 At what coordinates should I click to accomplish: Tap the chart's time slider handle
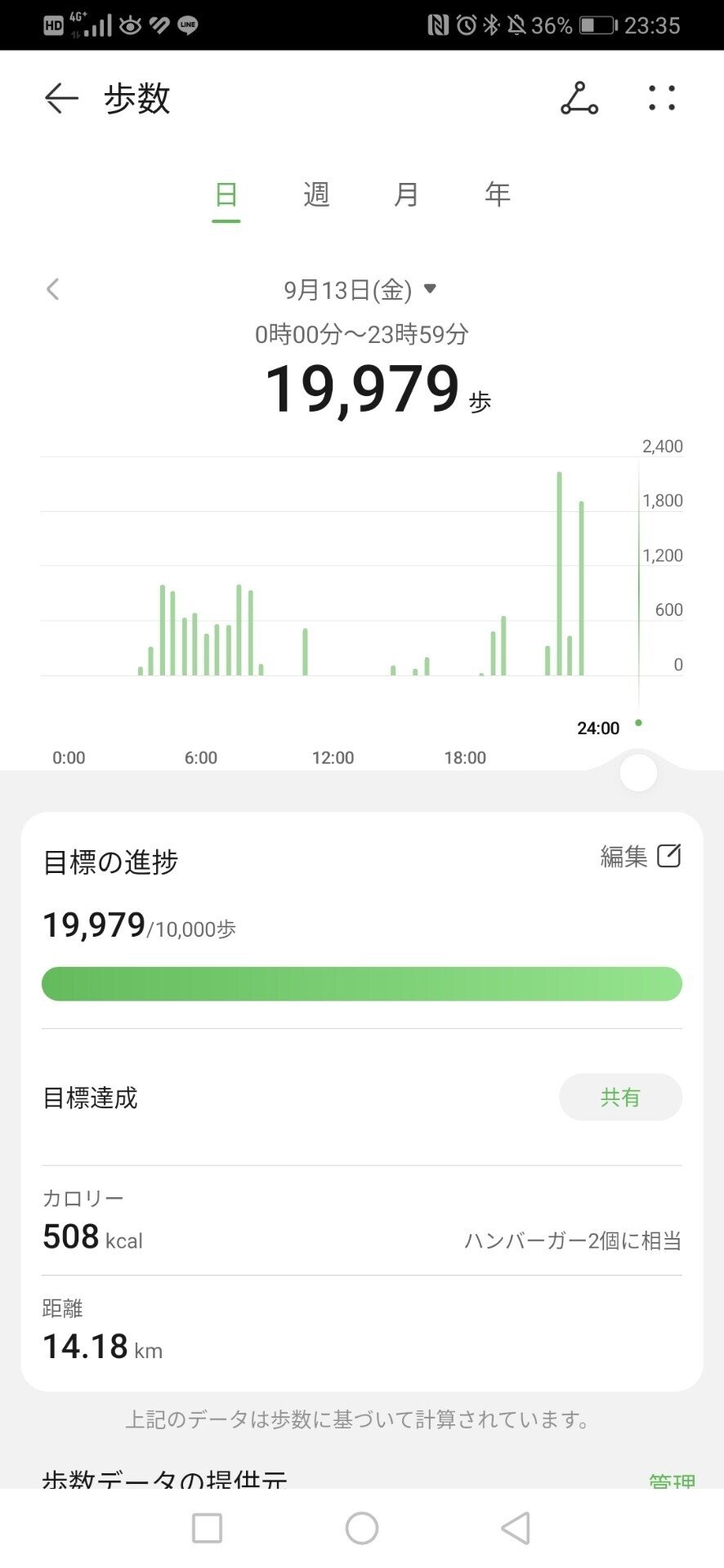pos(638,773)
